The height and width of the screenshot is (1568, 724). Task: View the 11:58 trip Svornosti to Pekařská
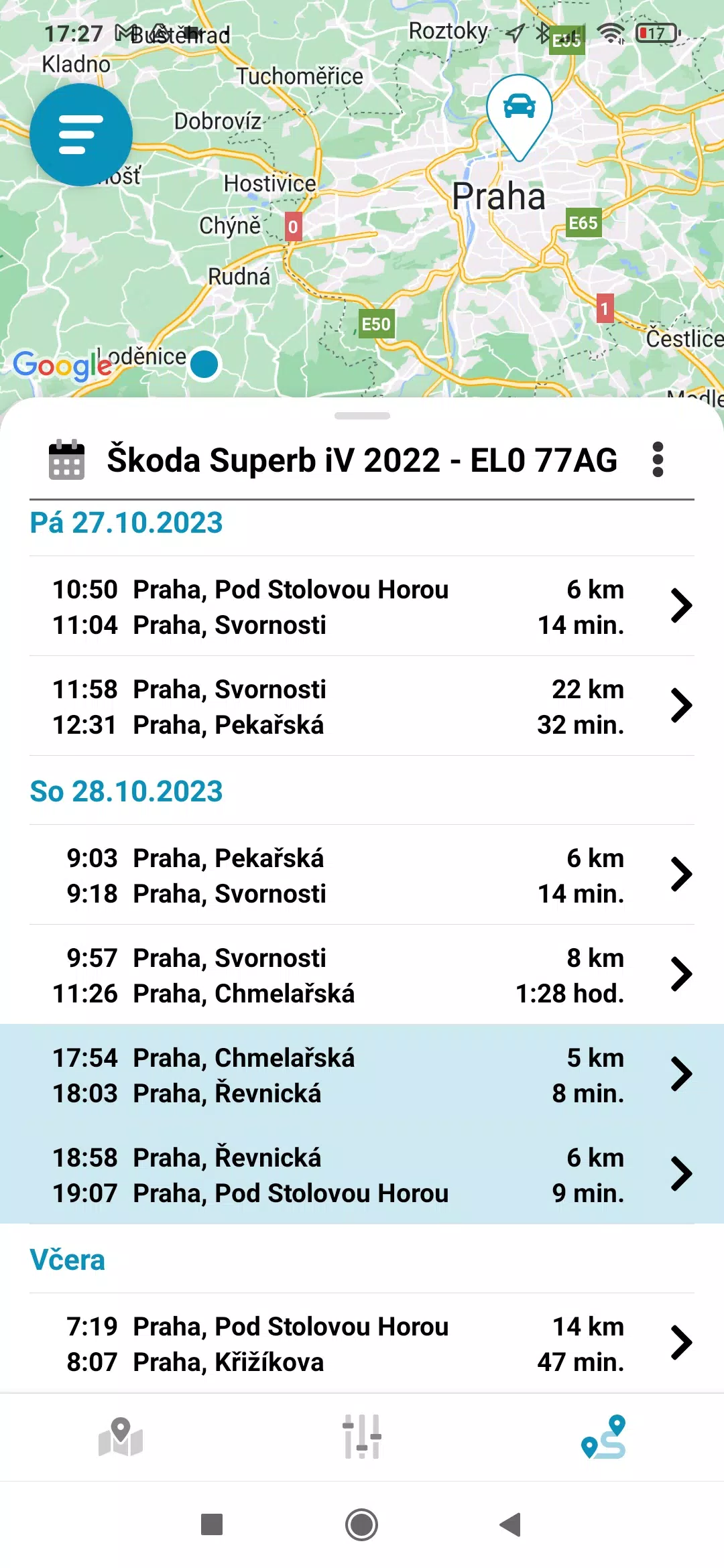[x=362, y=706]
